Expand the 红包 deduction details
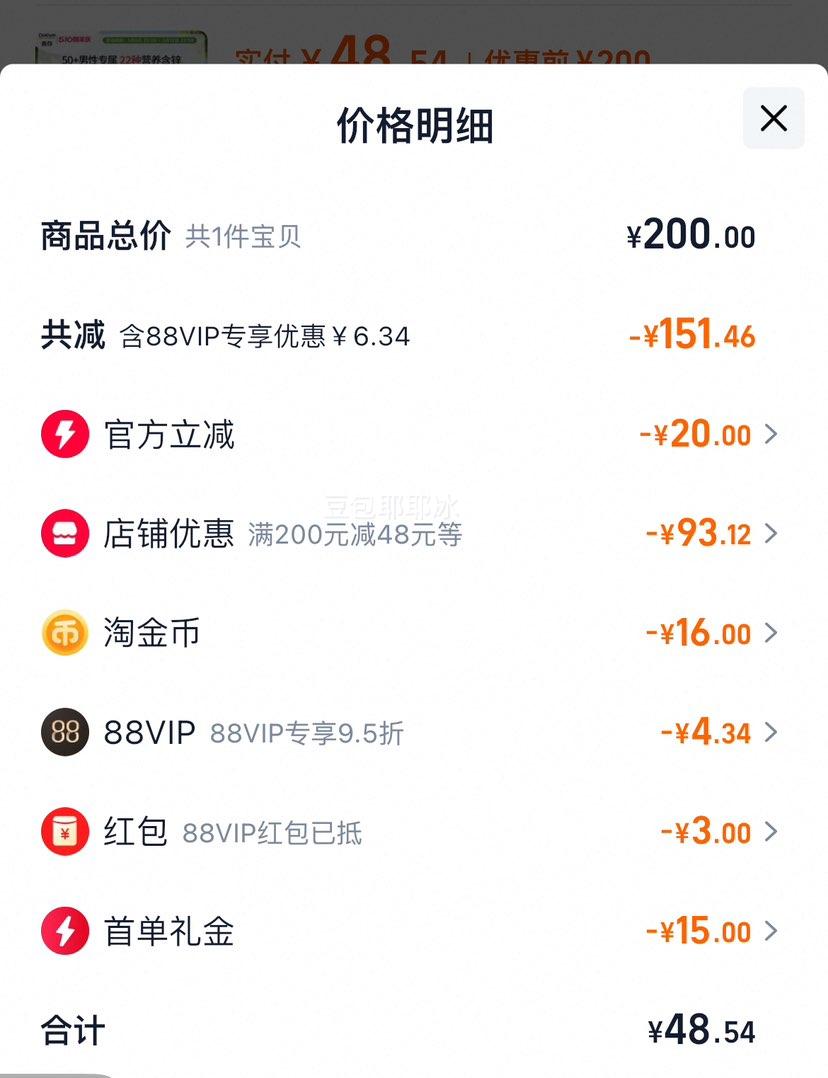 point(770,831)
